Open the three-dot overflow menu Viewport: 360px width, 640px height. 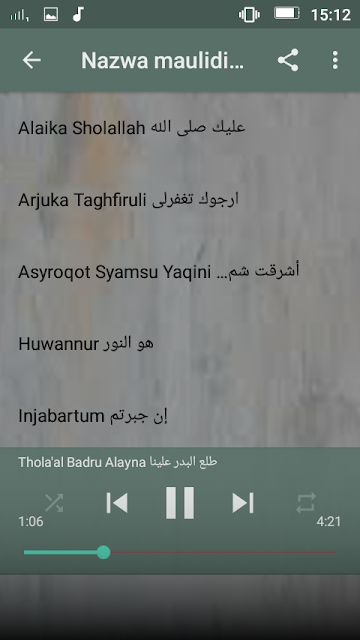[x=335, y=60]
